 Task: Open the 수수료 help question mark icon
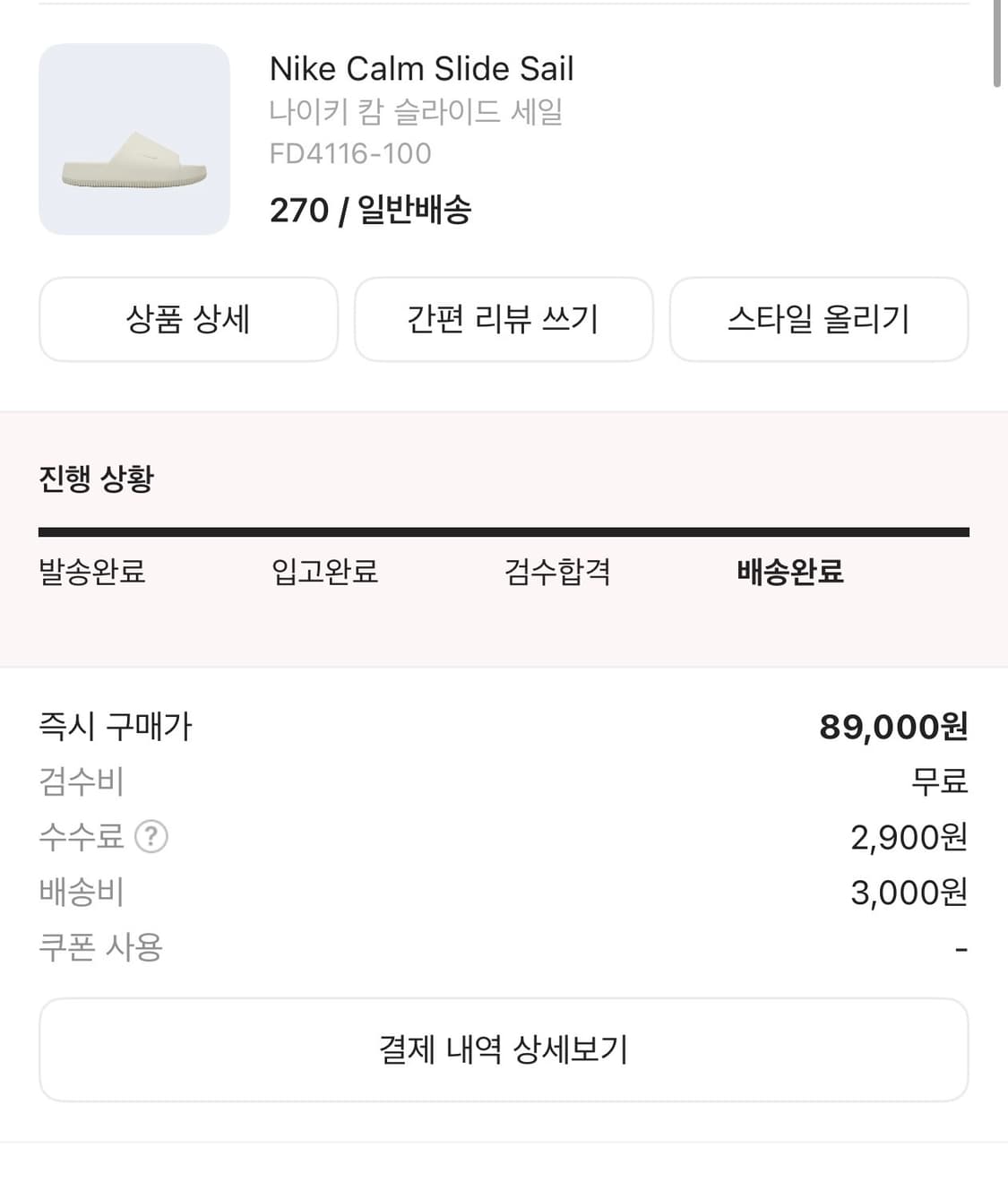152,837
